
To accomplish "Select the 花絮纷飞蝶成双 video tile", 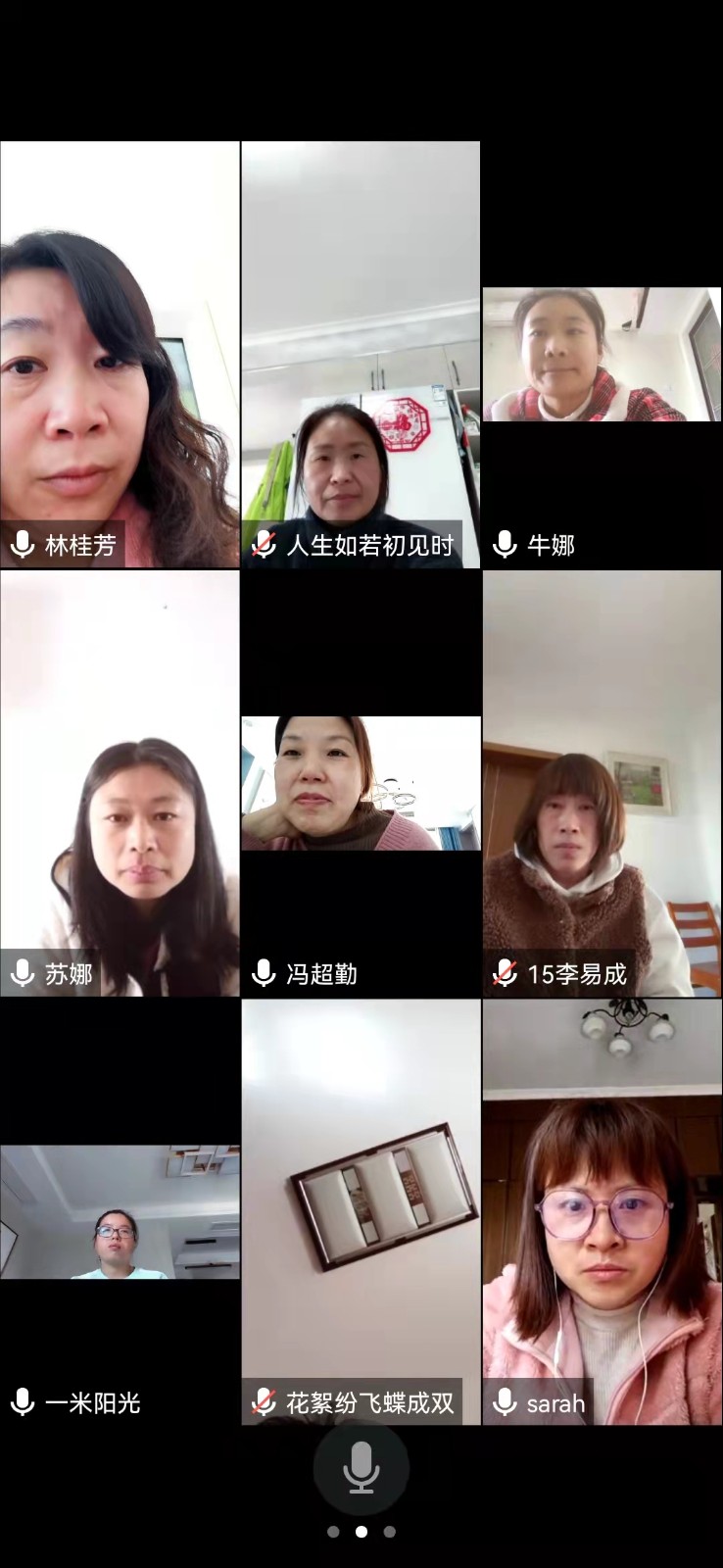I will point(361,1212).
